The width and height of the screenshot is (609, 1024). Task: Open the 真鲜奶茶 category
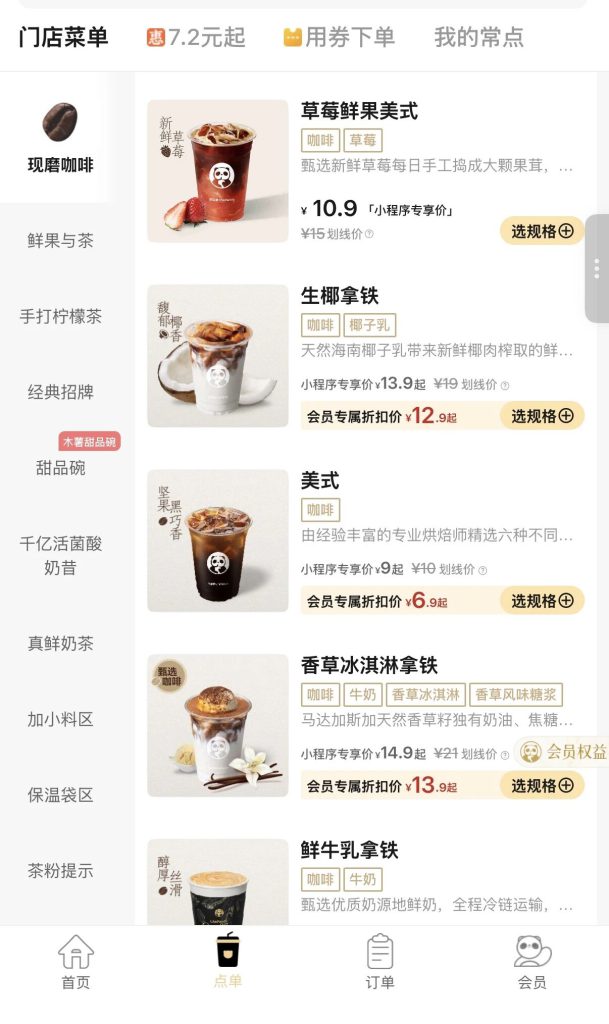point(60,644)
